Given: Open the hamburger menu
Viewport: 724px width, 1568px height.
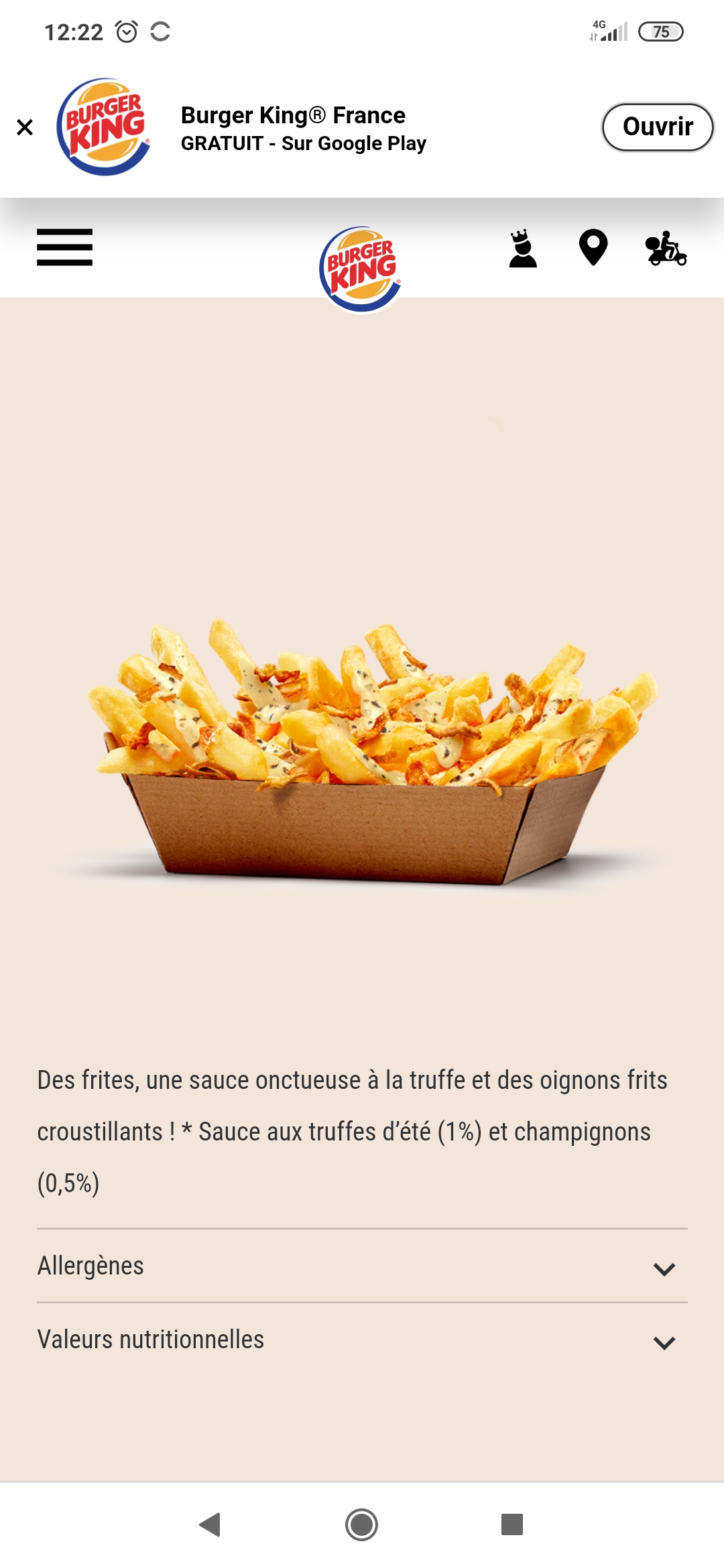Looking at the screenshot, I should click(x=64, y=247).
